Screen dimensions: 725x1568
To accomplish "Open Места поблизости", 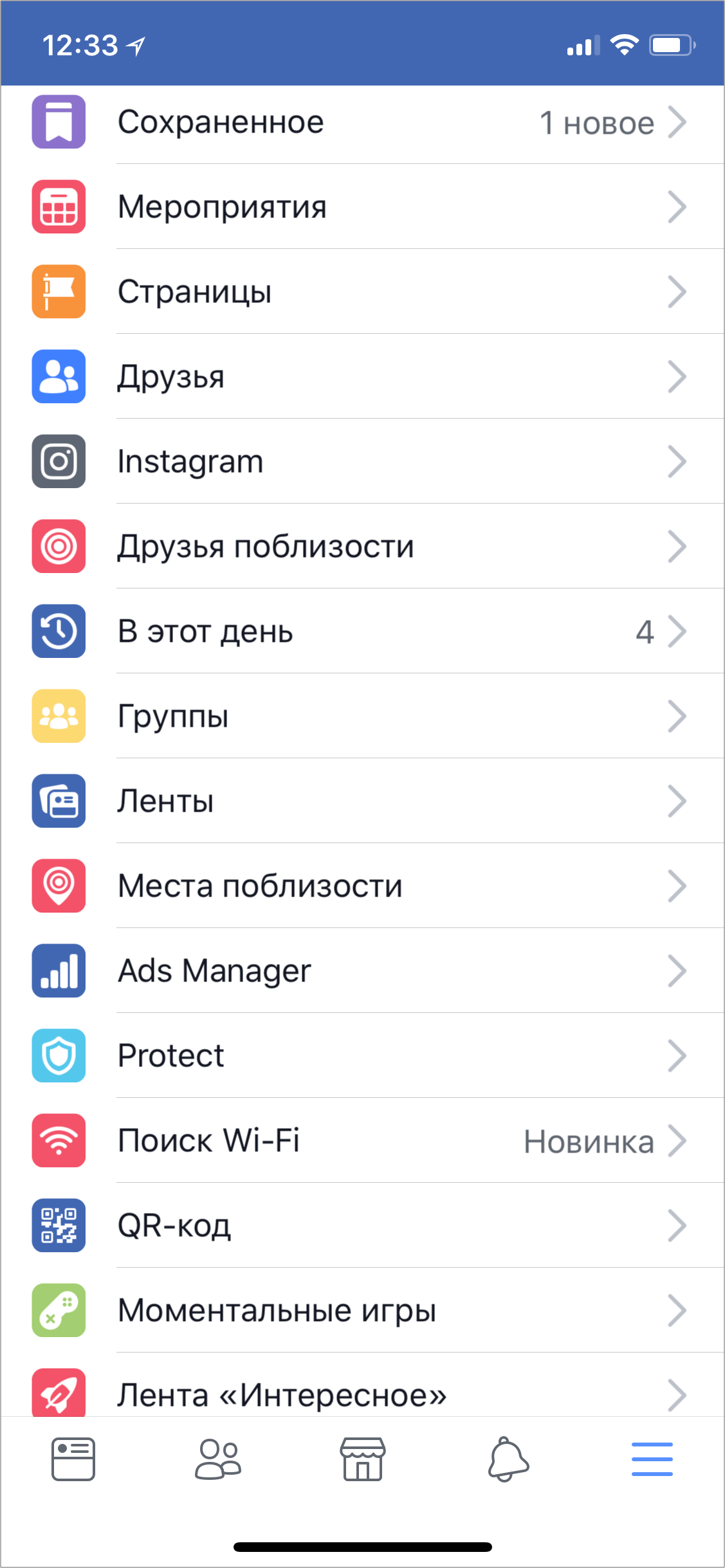I will point(362,886).
